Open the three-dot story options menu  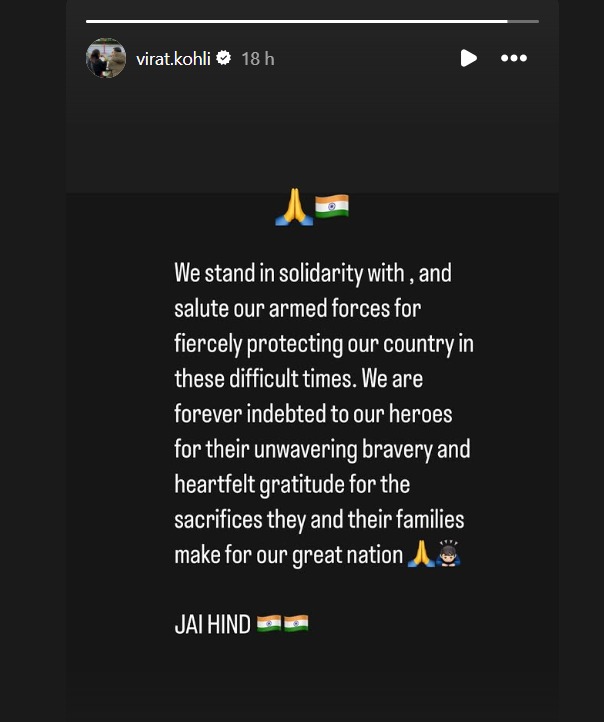tap(514, 58)
